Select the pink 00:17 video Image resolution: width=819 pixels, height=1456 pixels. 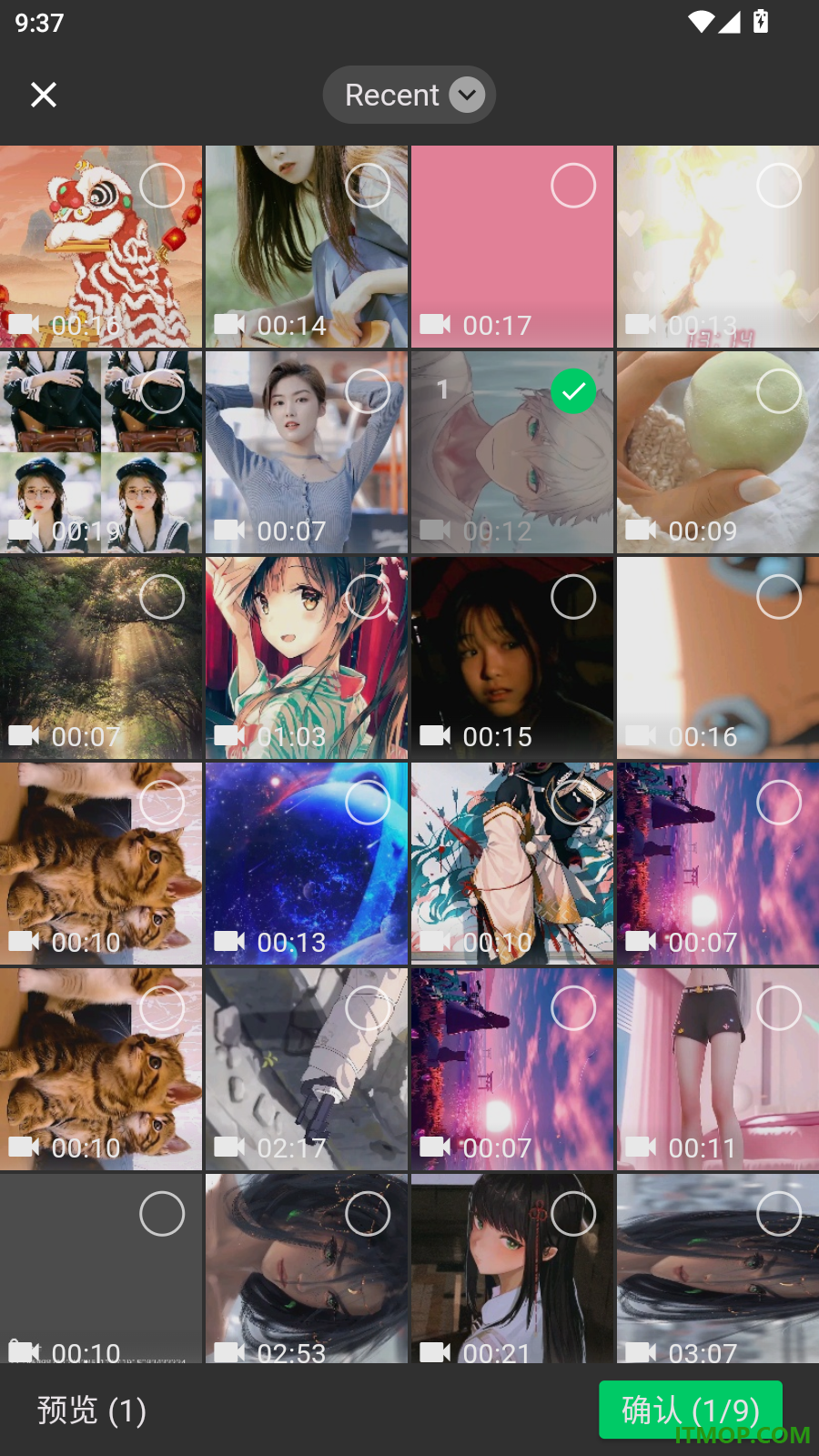[x=573, y=186]
